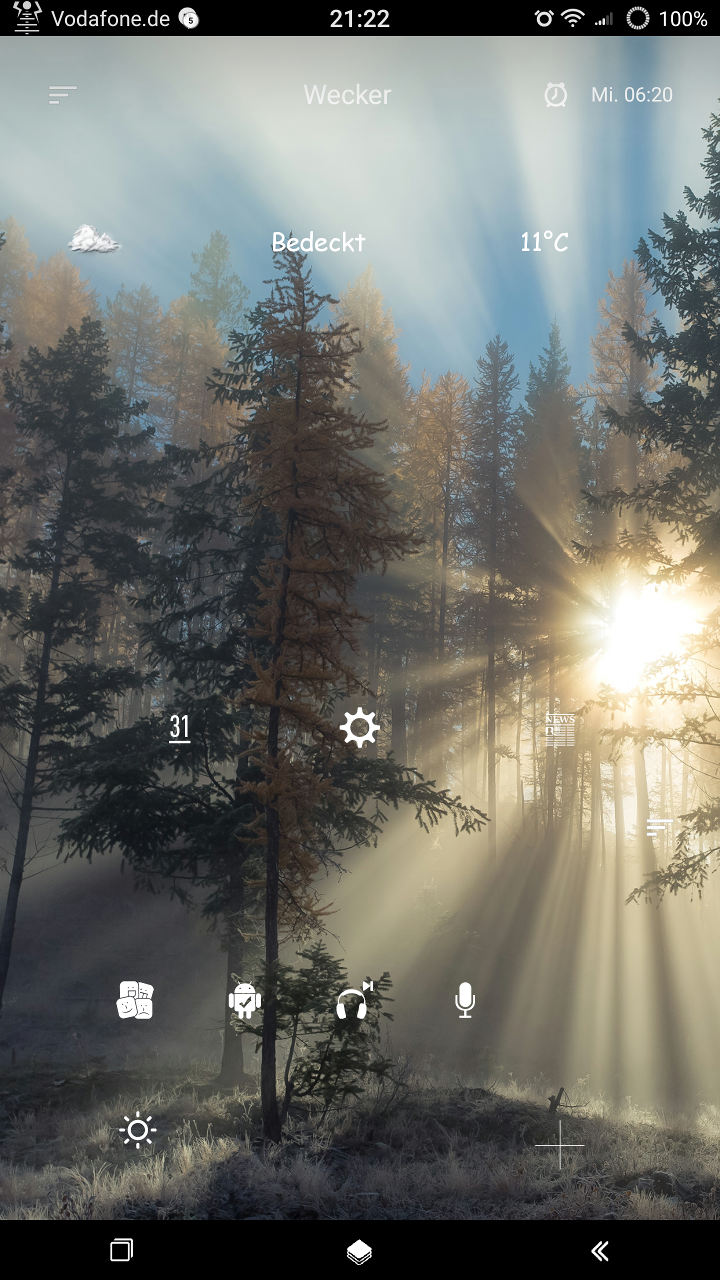Open the news app icon
Screen dimensions: 720x1280
pyautogui.click(x=560, y=730)
